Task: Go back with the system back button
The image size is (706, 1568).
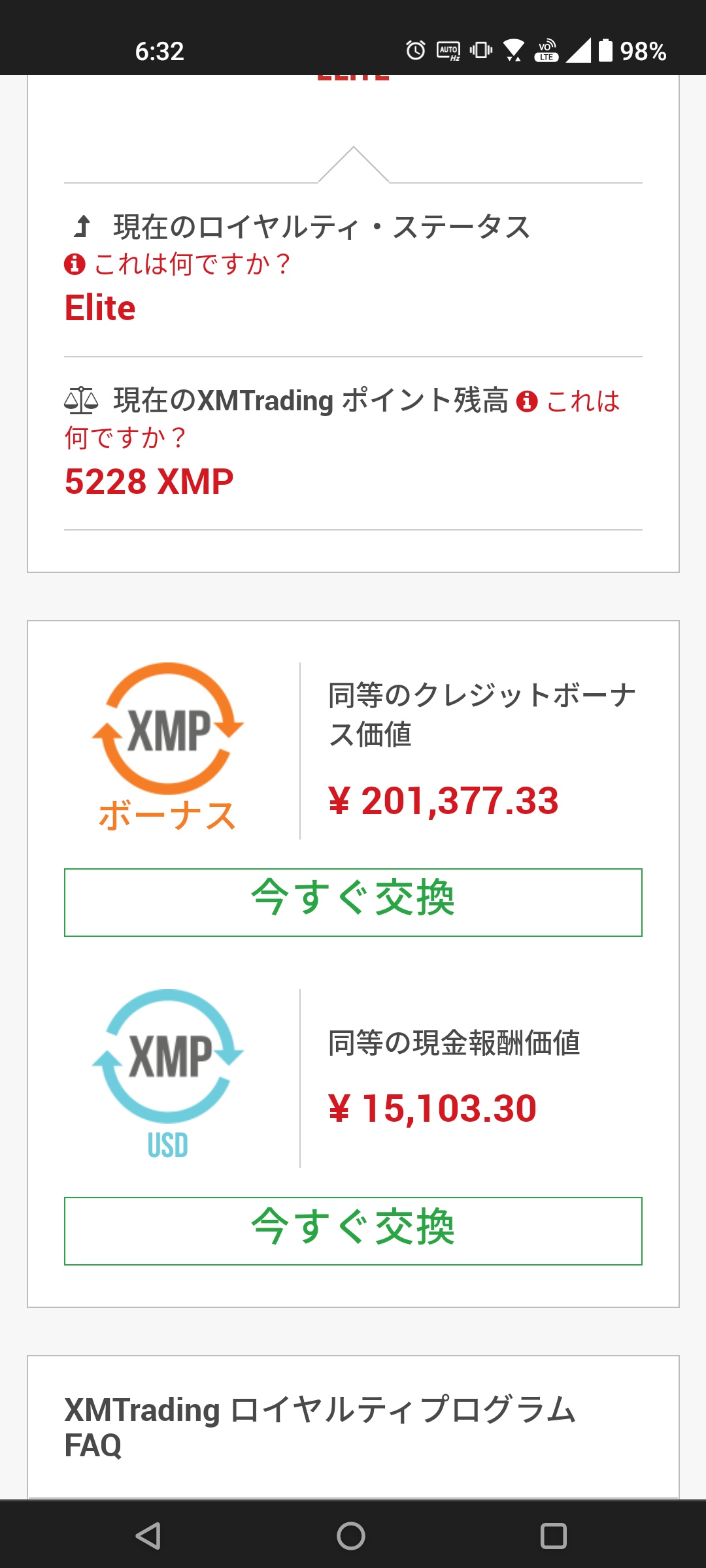Action: click(x=148, y=1535)
